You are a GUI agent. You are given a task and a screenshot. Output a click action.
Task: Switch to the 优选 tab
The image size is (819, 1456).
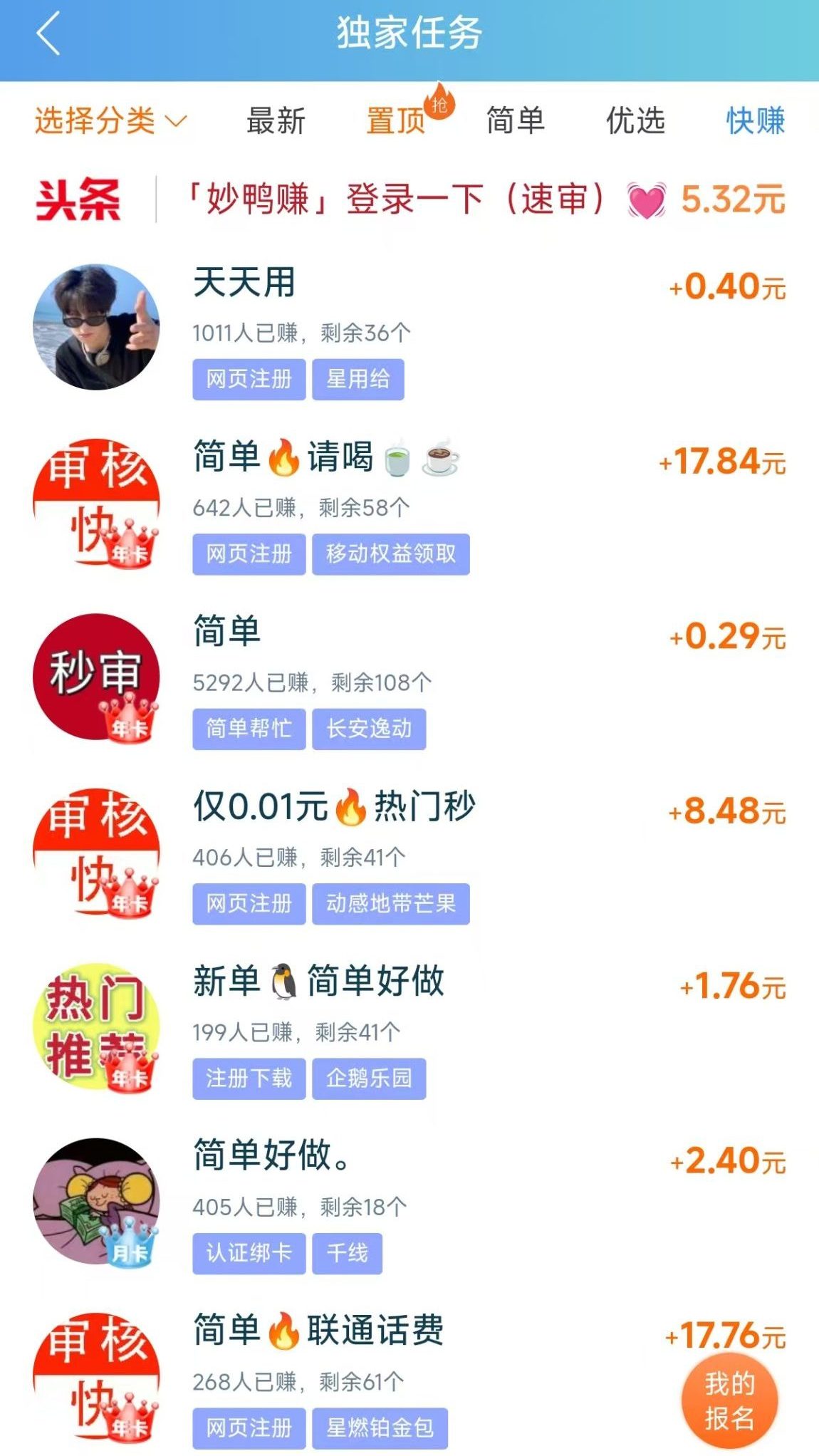pyautogui.click(x=635, y=121)
